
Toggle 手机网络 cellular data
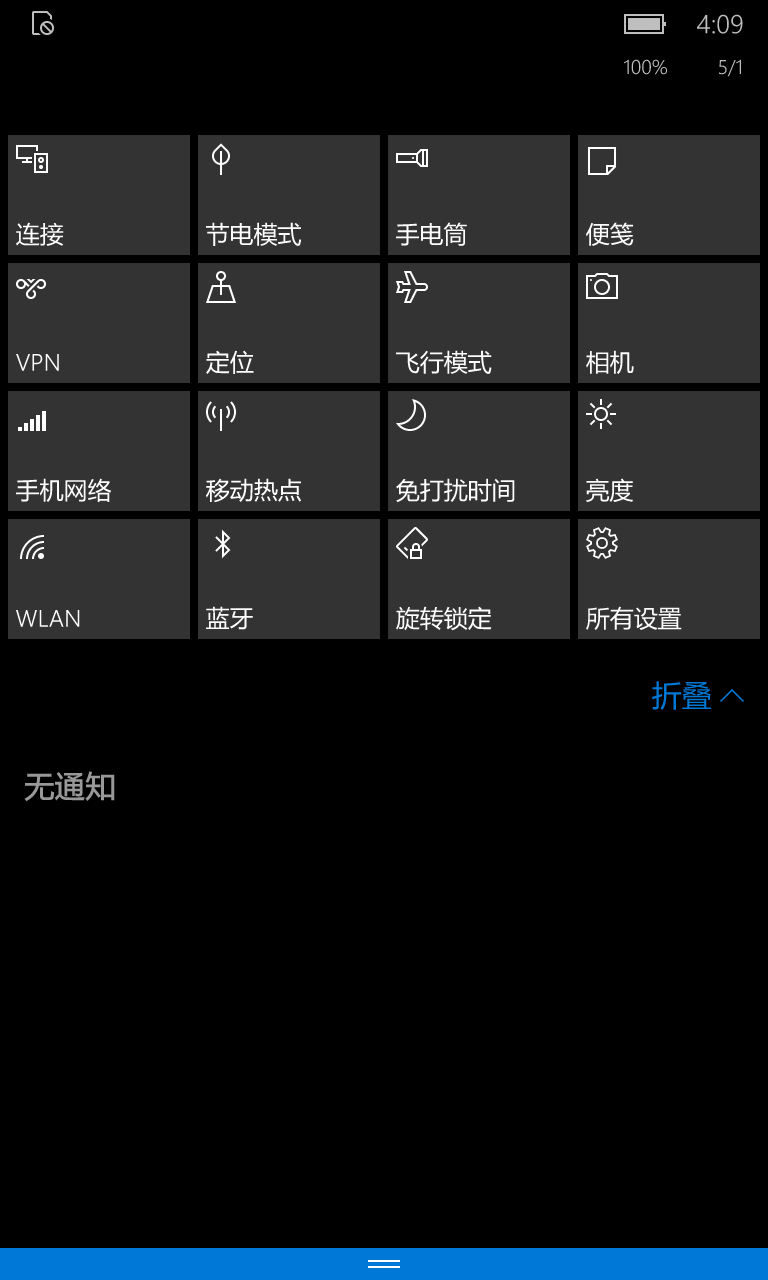coord(99,451)
